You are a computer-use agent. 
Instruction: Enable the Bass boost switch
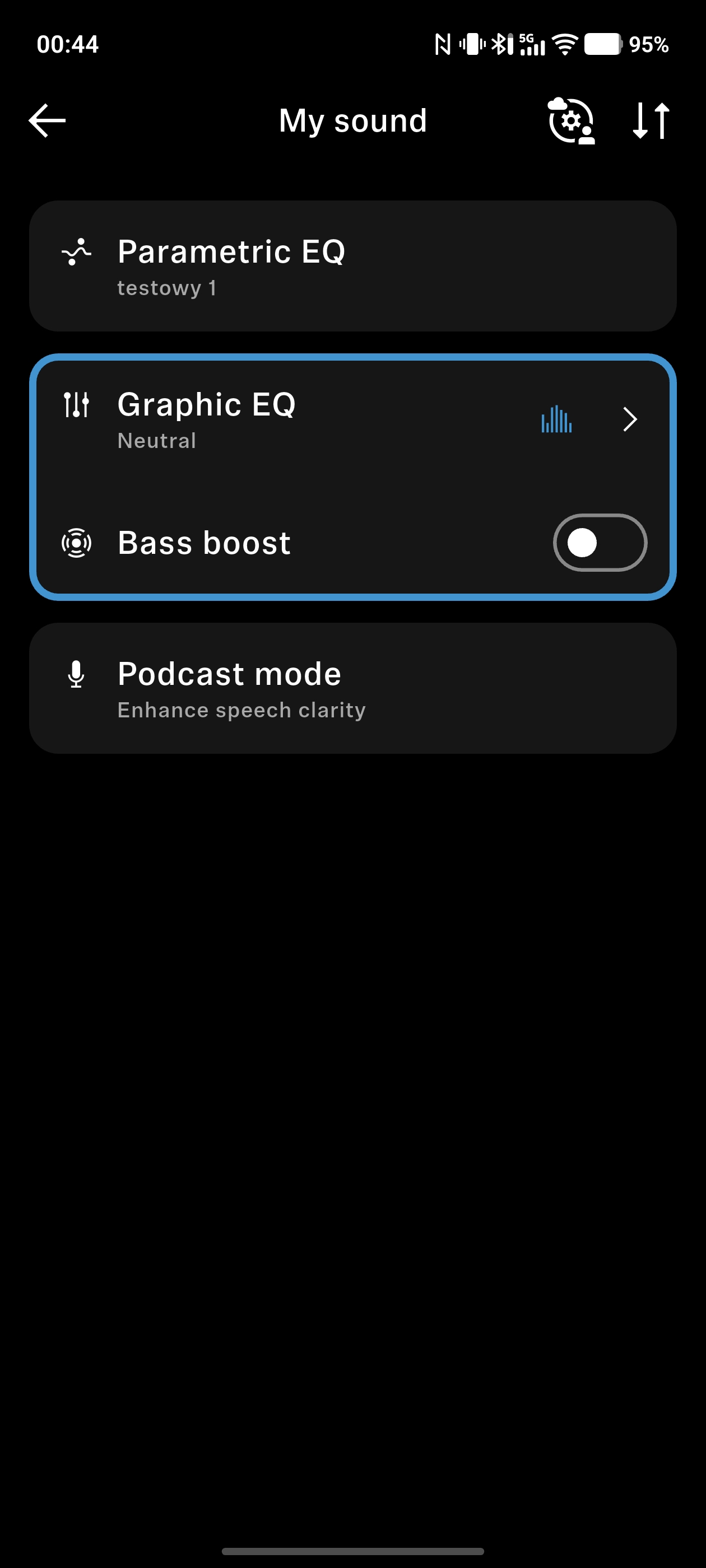(x=600, y=542)
